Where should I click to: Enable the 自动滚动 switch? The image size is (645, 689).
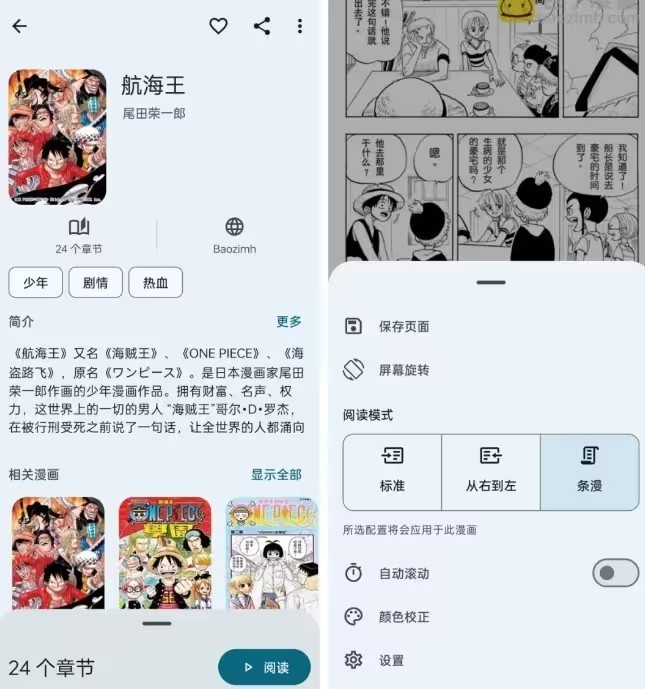pos(615,573)
